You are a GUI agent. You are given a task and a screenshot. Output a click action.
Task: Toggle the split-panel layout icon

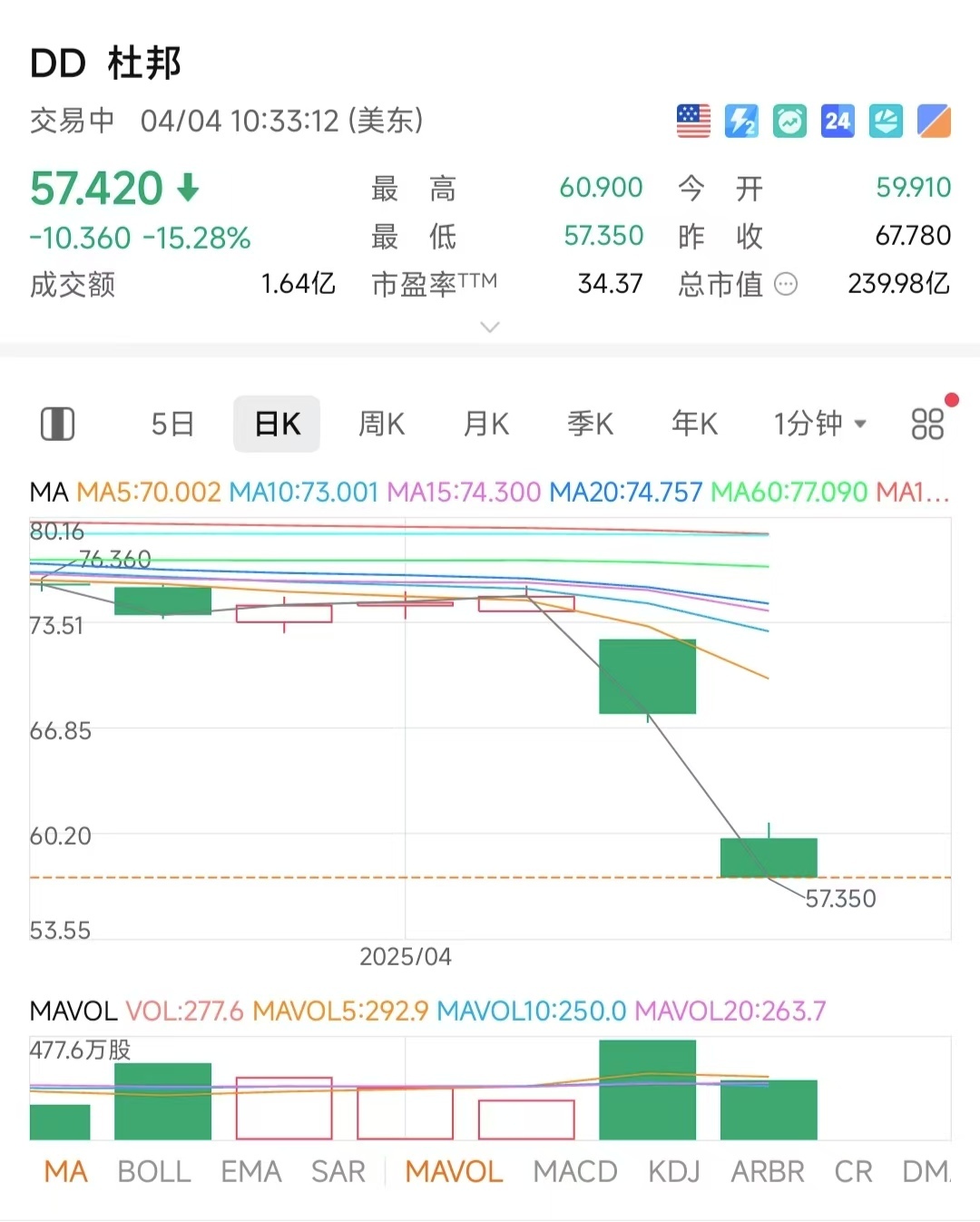point(58,424)
